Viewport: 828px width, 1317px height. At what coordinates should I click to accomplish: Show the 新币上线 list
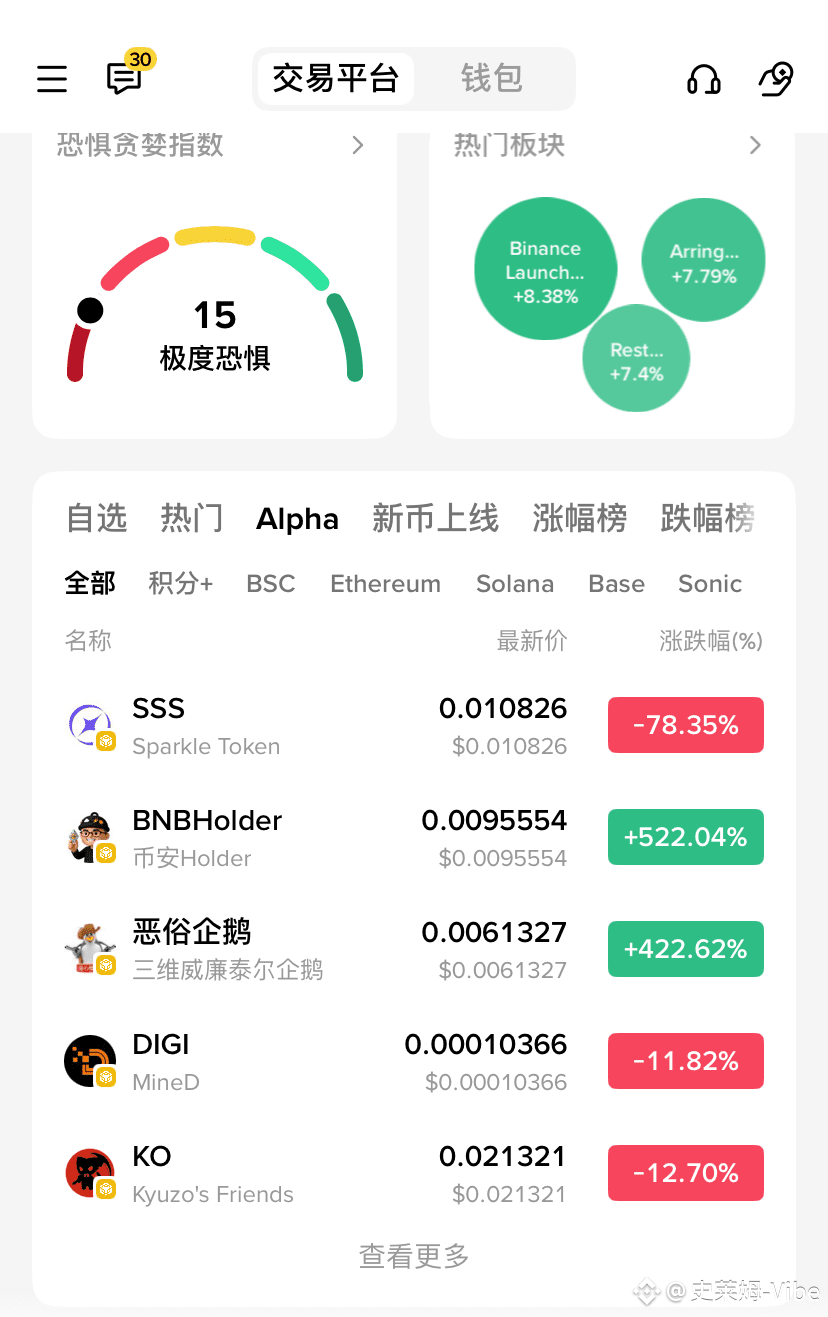tap(435, 518)
